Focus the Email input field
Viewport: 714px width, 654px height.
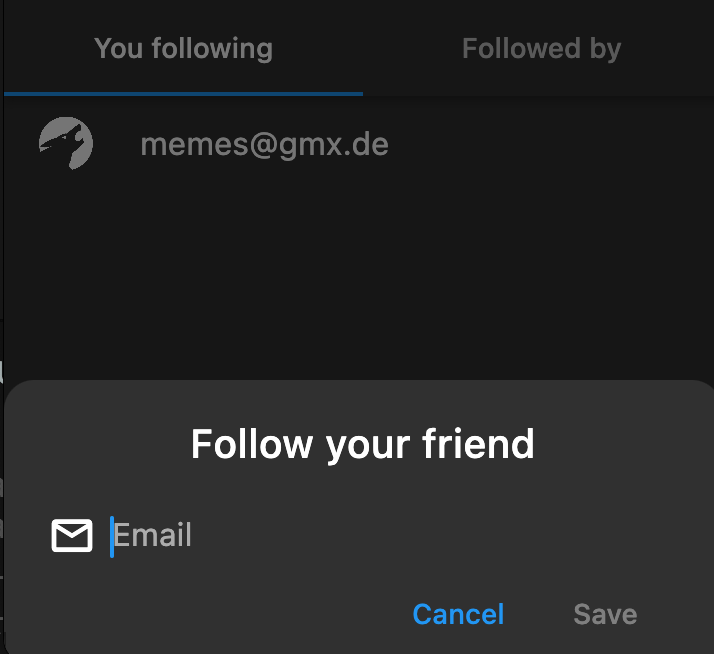(x=380, y=536)
